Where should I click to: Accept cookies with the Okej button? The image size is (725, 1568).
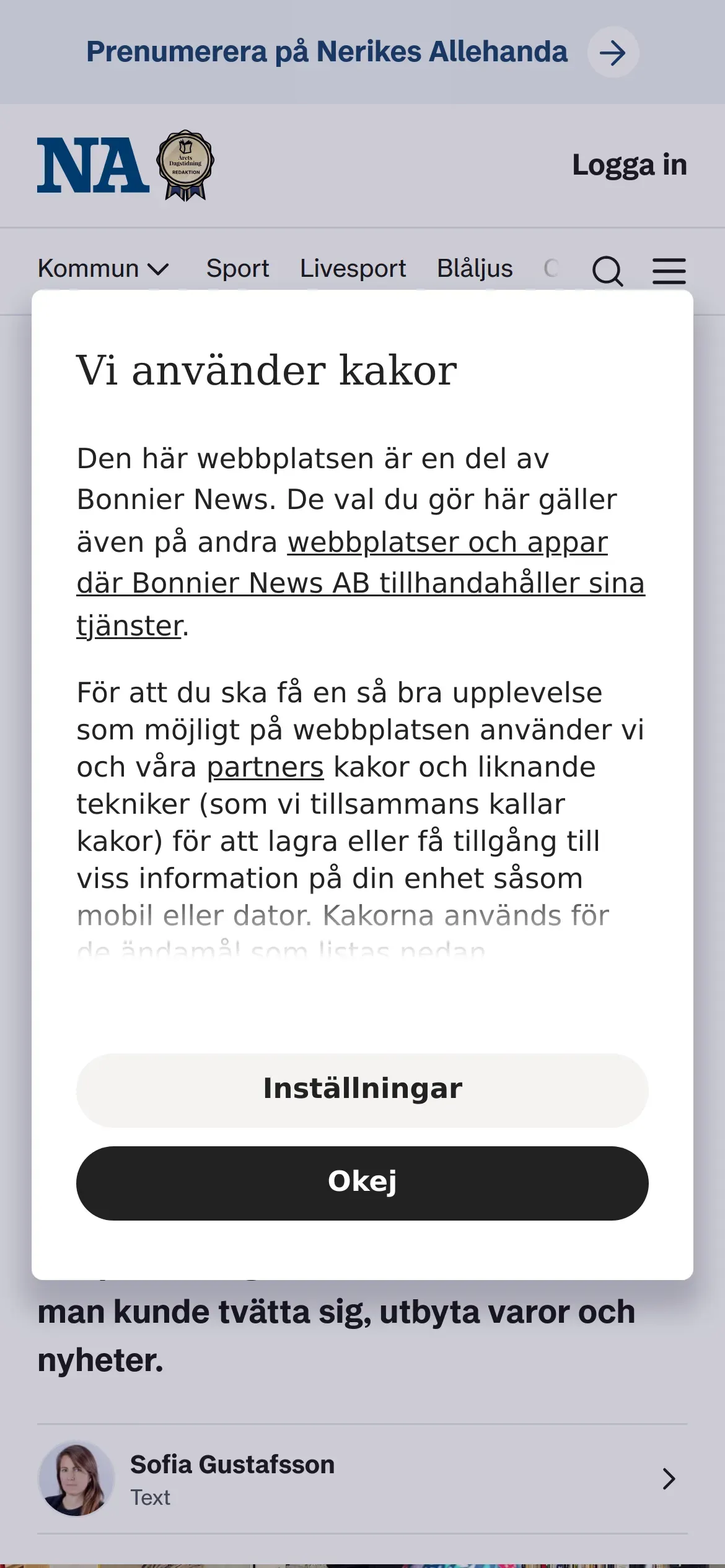[362, 1183]
